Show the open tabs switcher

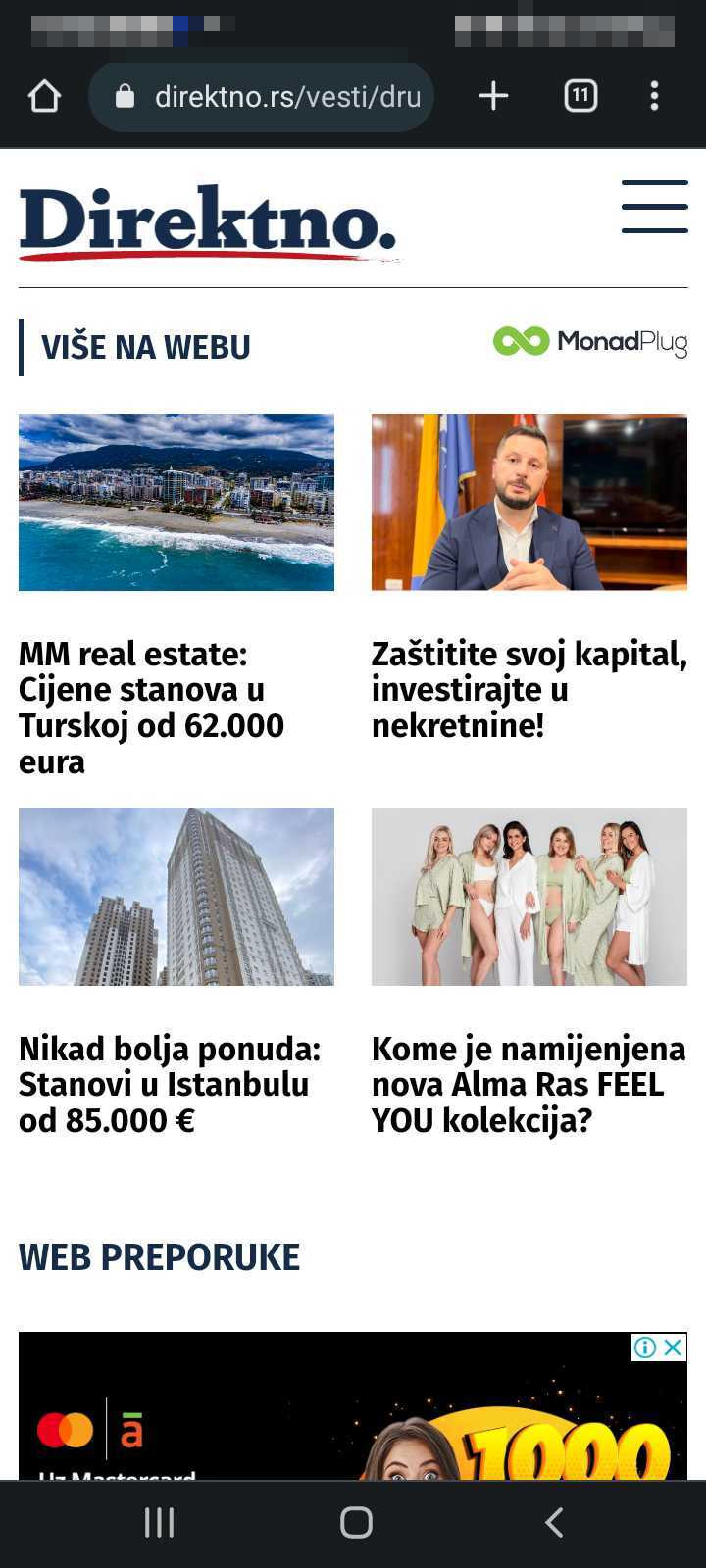pyautogui.click(x=580, y=96)
